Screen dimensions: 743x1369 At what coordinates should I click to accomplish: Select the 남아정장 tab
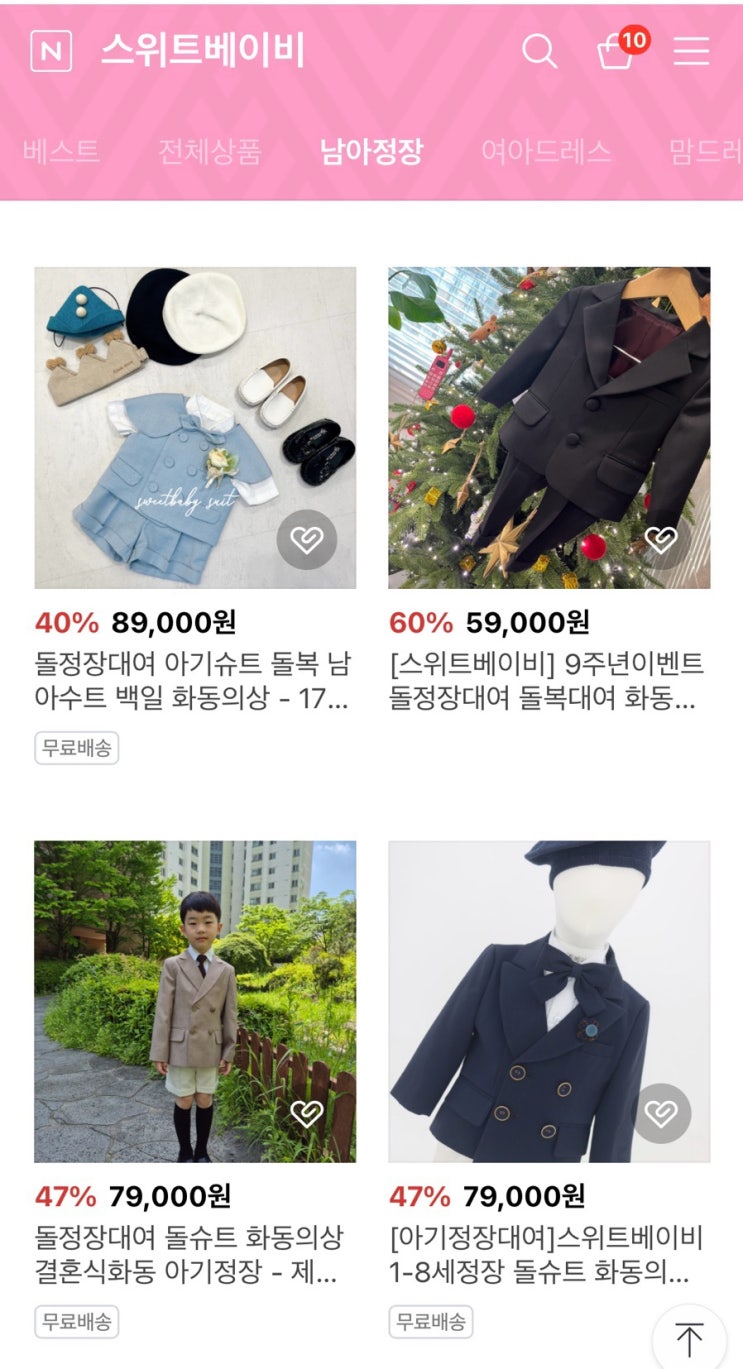click(371, 151)
